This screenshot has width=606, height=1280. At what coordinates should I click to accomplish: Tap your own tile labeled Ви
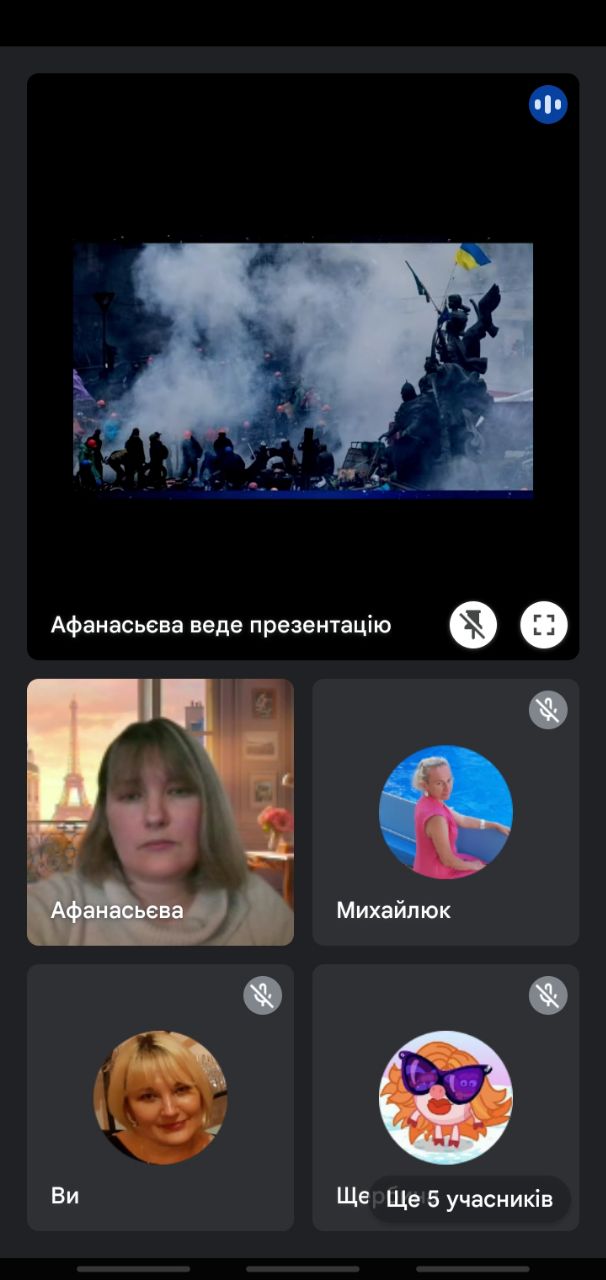tap(160, 1097)
